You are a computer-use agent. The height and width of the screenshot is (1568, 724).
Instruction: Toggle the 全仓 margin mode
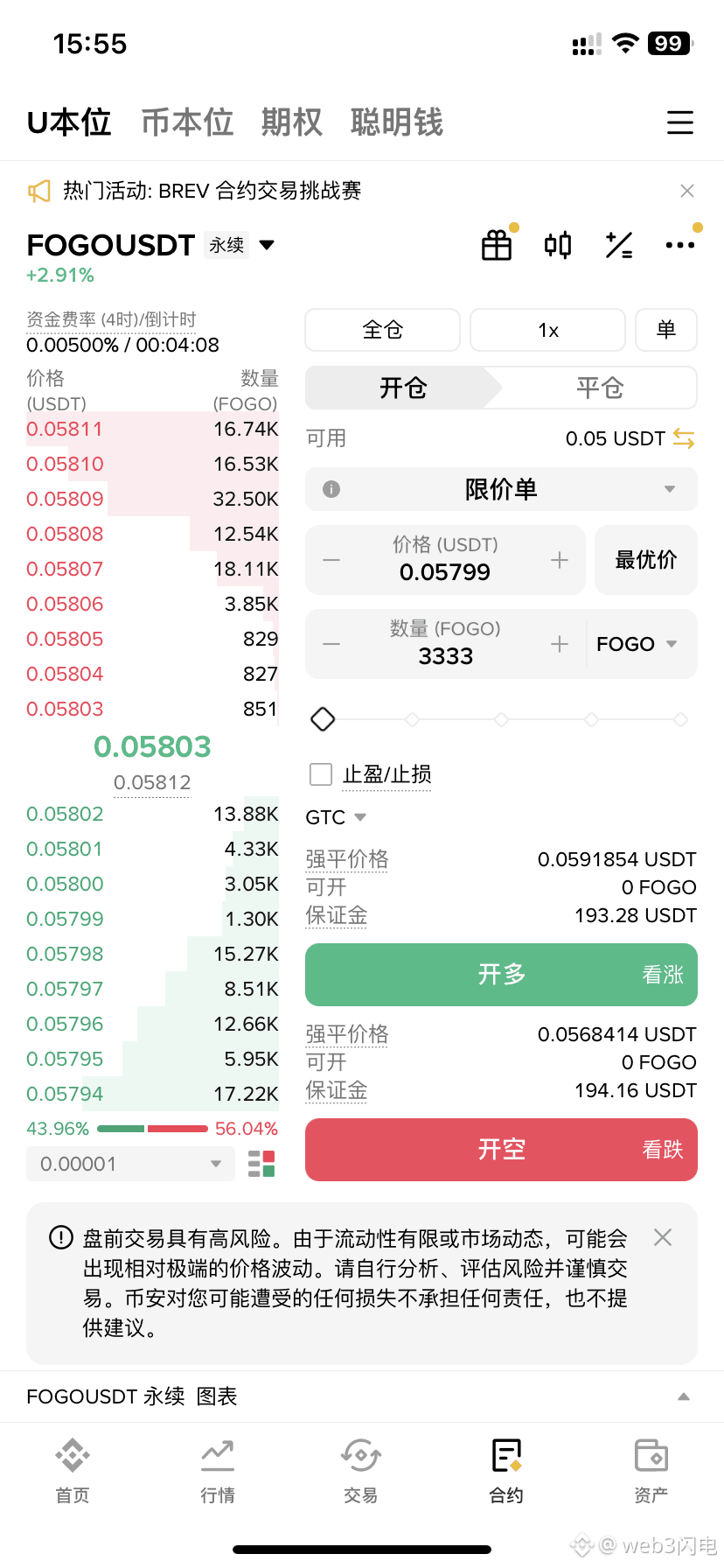382,330
